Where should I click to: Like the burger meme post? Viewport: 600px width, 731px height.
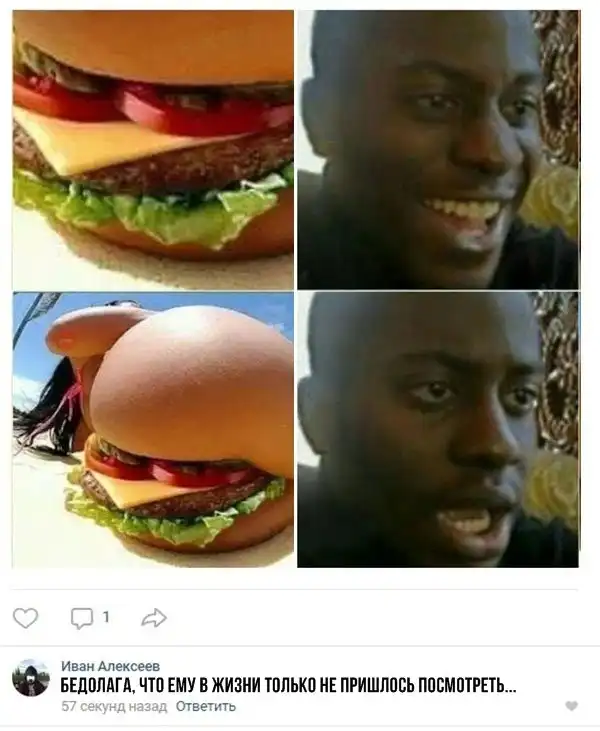[x=25, y=618]
